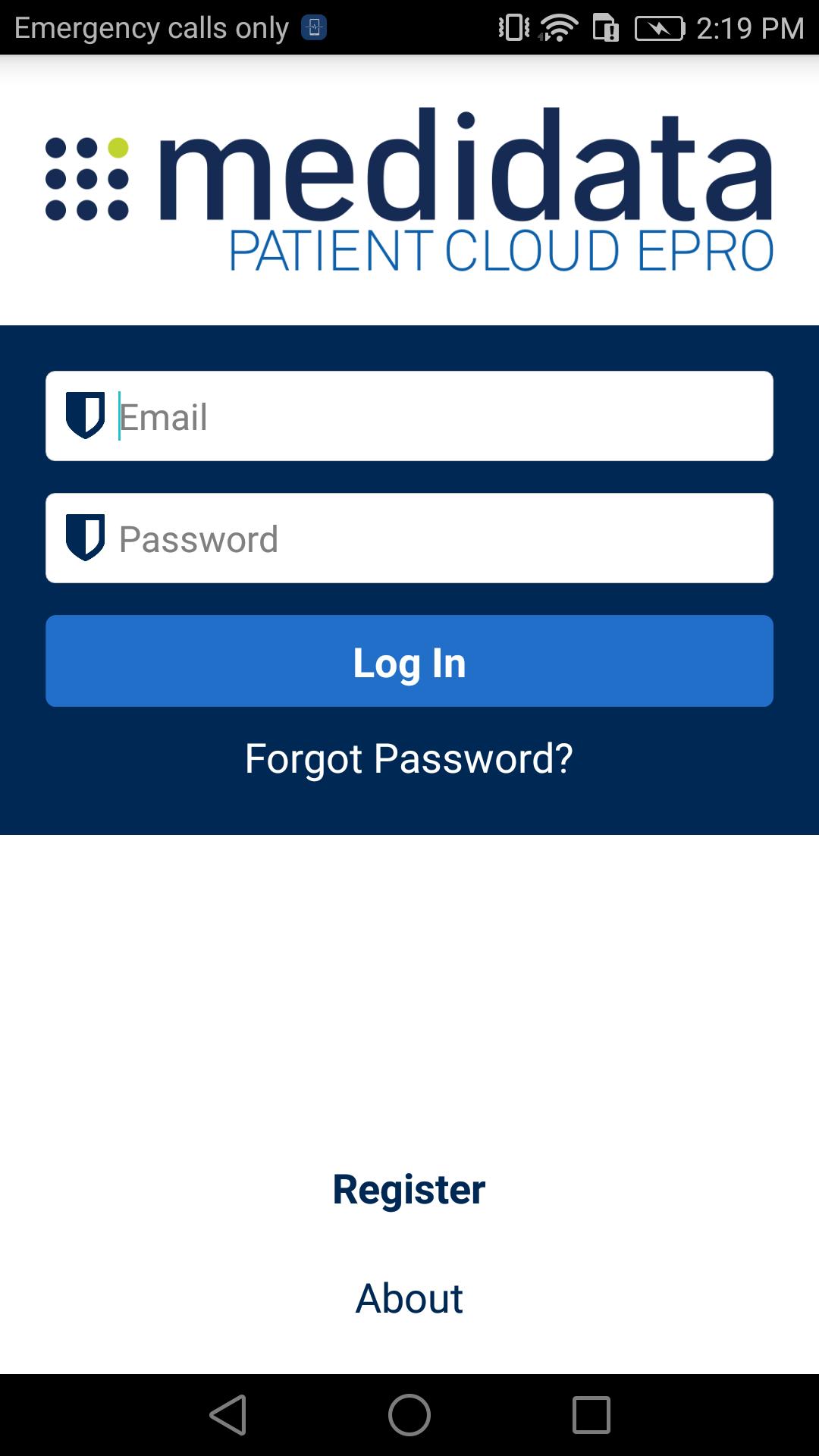Go back with the system back button

(x=228, y=1415)
